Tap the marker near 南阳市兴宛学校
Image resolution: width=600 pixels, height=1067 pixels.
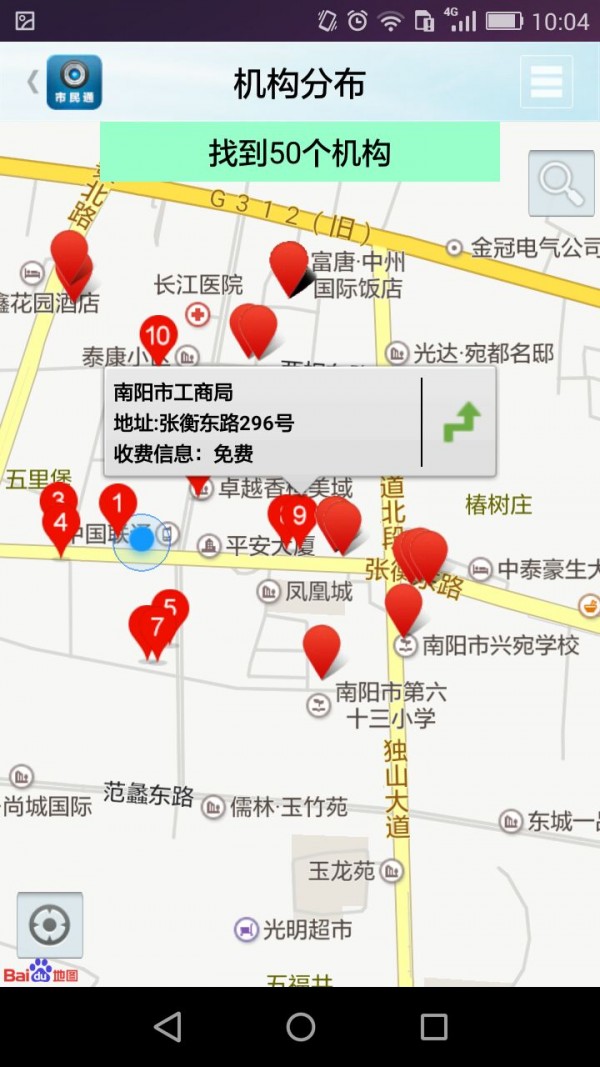[403, 606]
